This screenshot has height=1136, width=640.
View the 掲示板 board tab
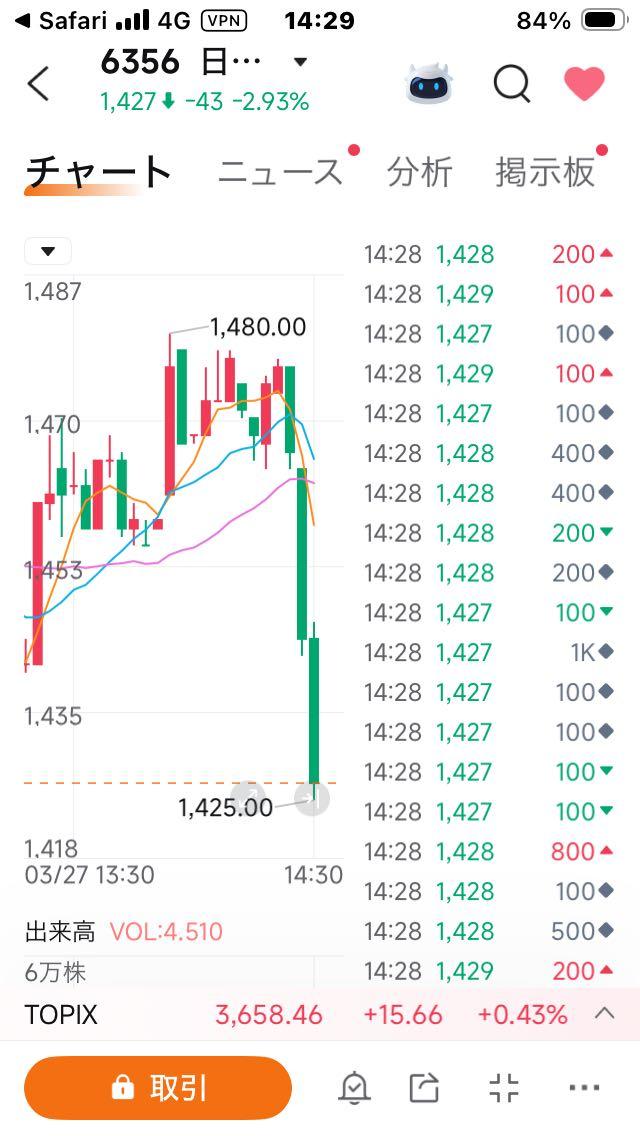[545, 172]
